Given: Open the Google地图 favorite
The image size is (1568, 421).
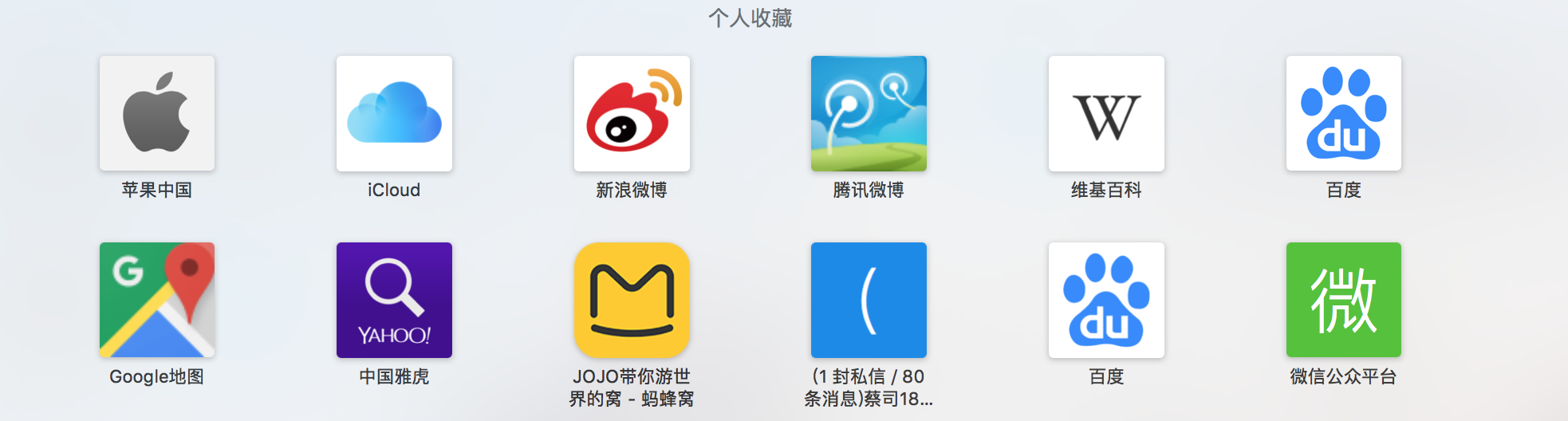Looking at the screenshot, I should (157, 300).
